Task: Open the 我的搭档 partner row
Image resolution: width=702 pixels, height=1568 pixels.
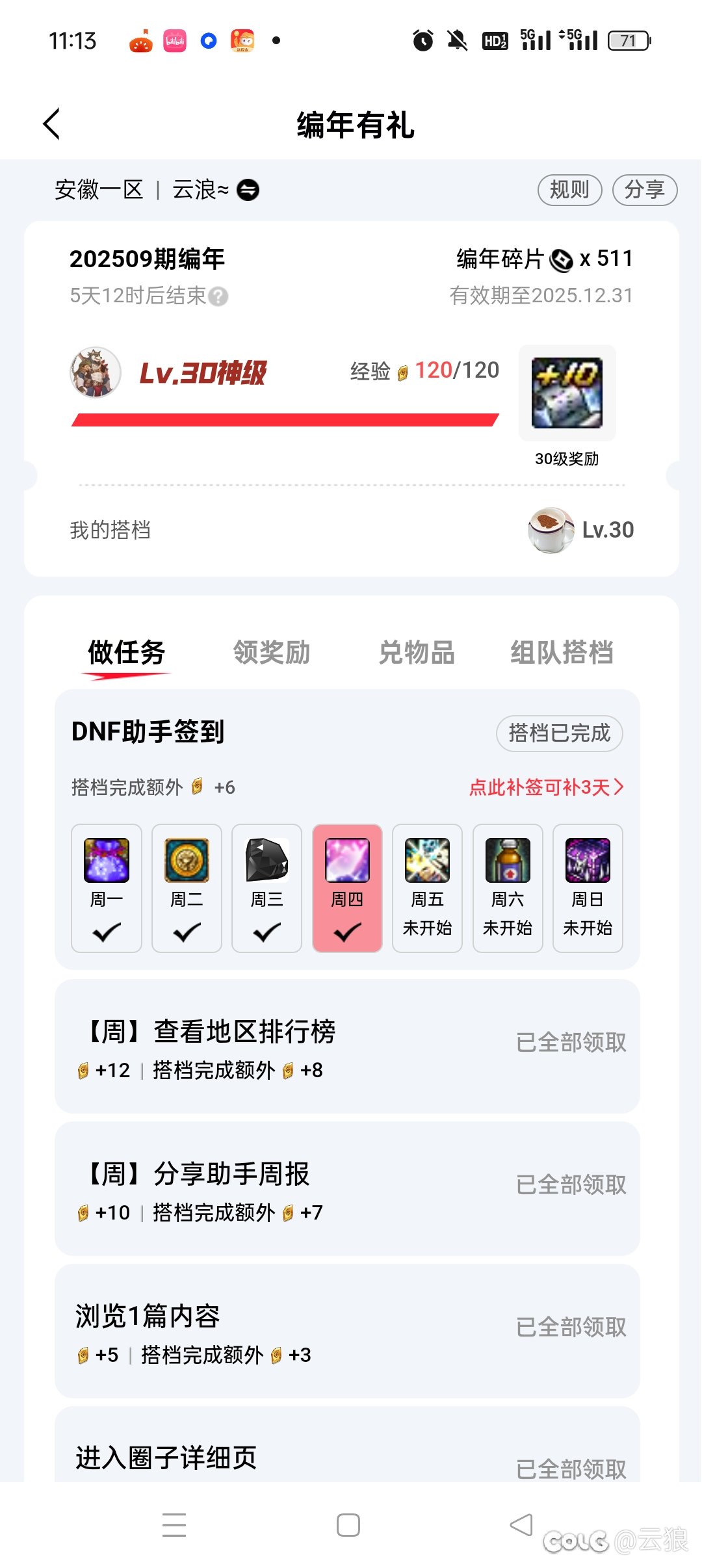Action: click(351, 530)
